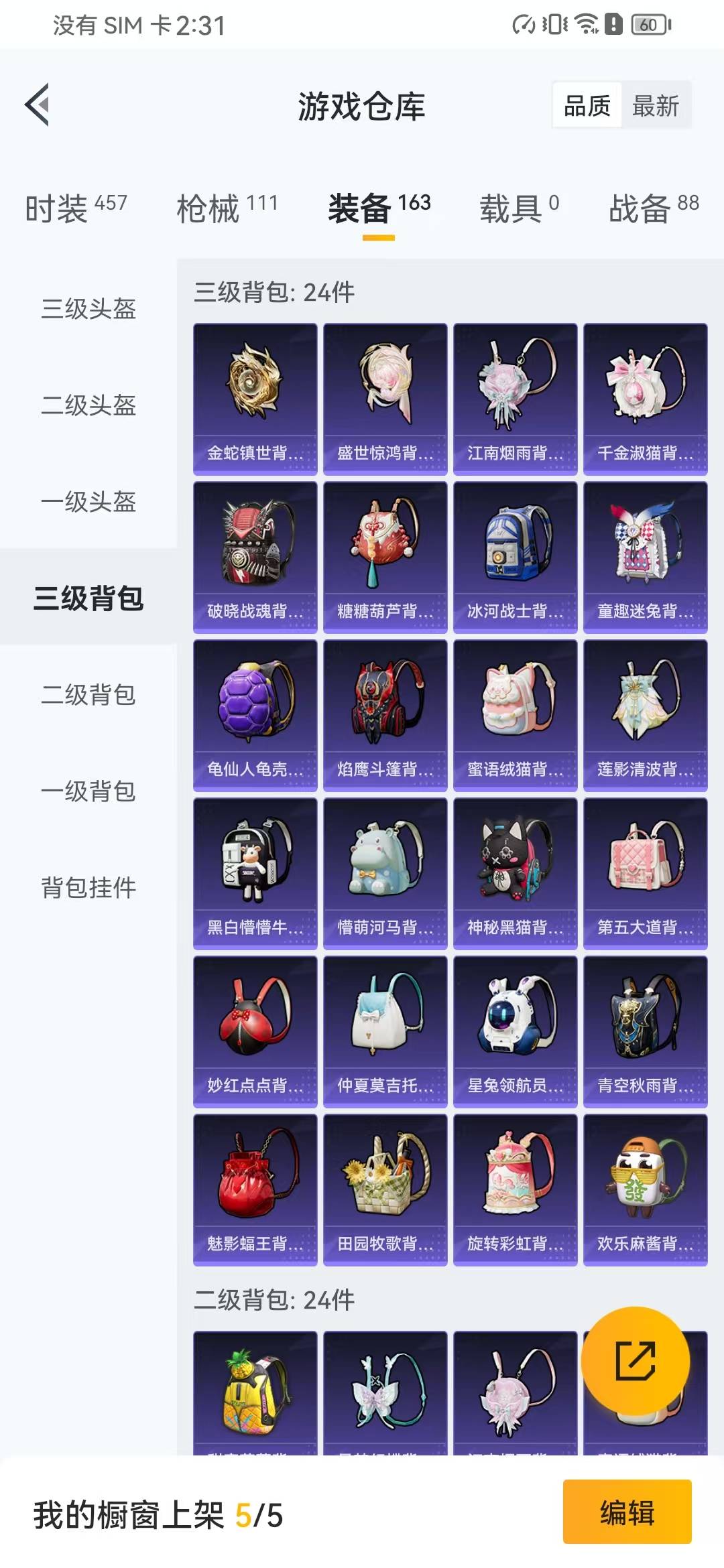This screenshot has width=724, height=1568.
Task: Sort warehouse by 最新
Action: click(655, 106)
